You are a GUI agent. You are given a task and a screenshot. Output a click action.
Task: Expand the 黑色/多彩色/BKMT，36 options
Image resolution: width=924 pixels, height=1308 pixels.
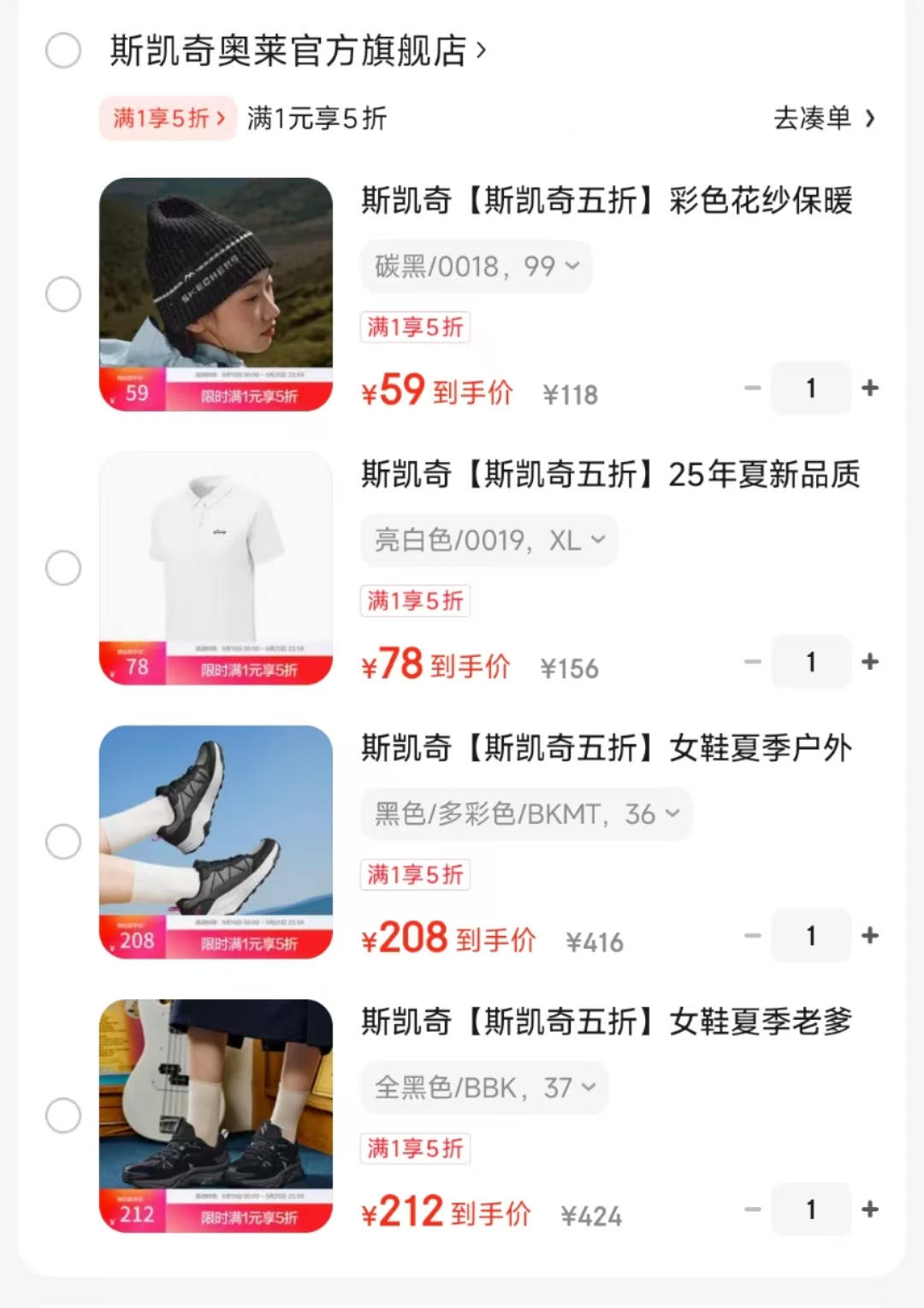click(526, 814)
